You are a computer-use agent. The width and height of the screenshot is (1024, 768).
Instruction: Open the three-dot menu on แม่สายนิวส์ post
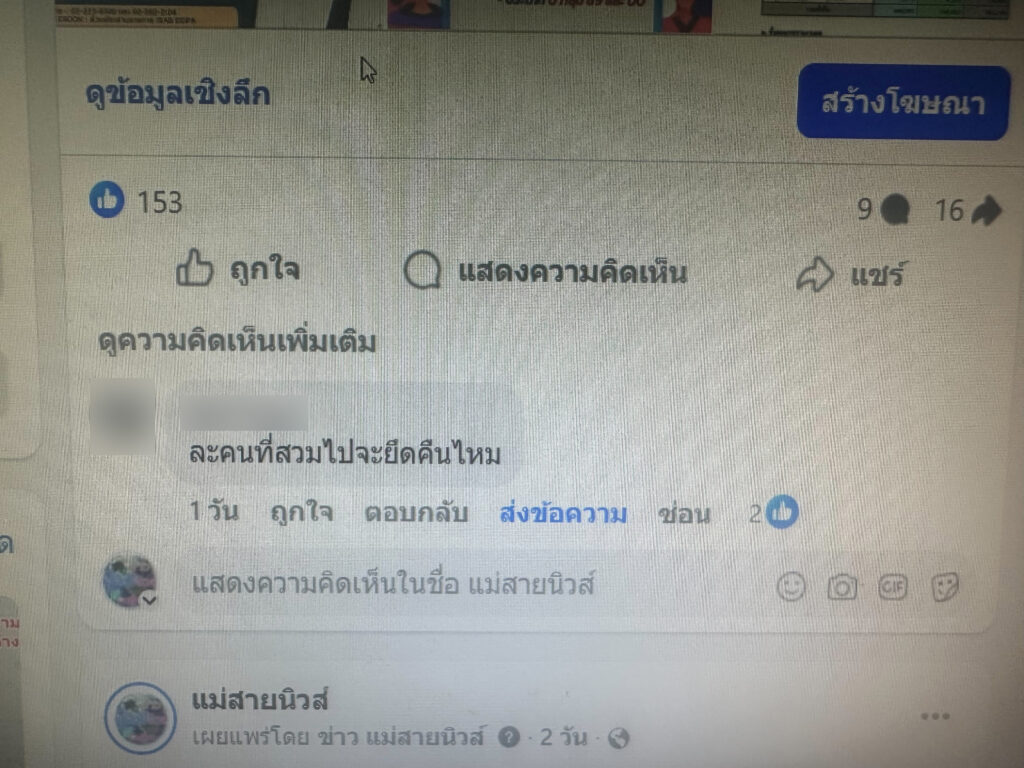[935, 716]
